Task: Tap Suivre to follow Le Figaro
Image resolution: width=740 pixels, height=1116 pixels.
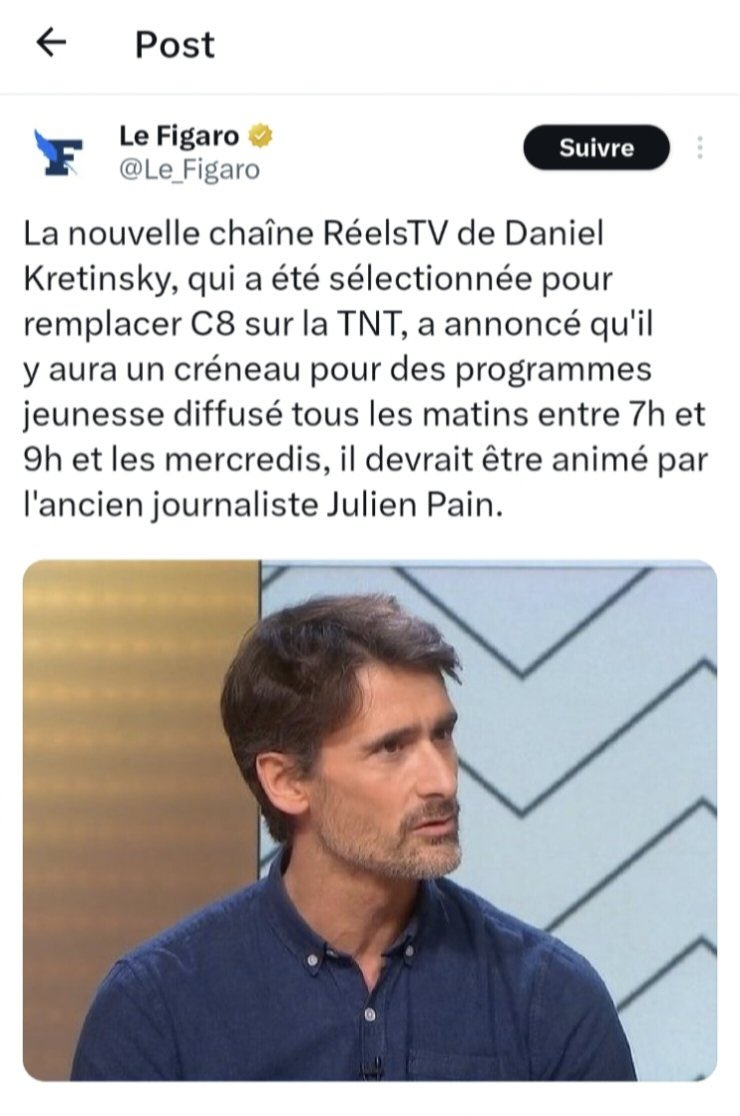Action: (x=596, y=148)
